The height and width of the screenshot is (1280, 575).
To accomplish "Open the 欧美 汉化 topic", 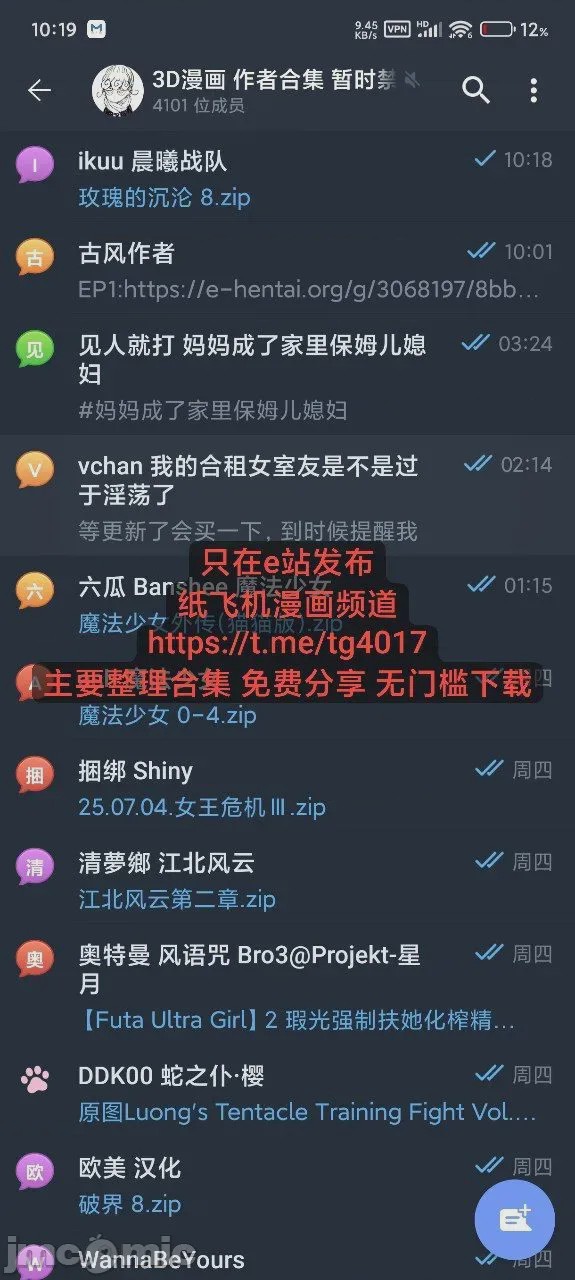I will pyautogui.click(x=288, y=1185).
